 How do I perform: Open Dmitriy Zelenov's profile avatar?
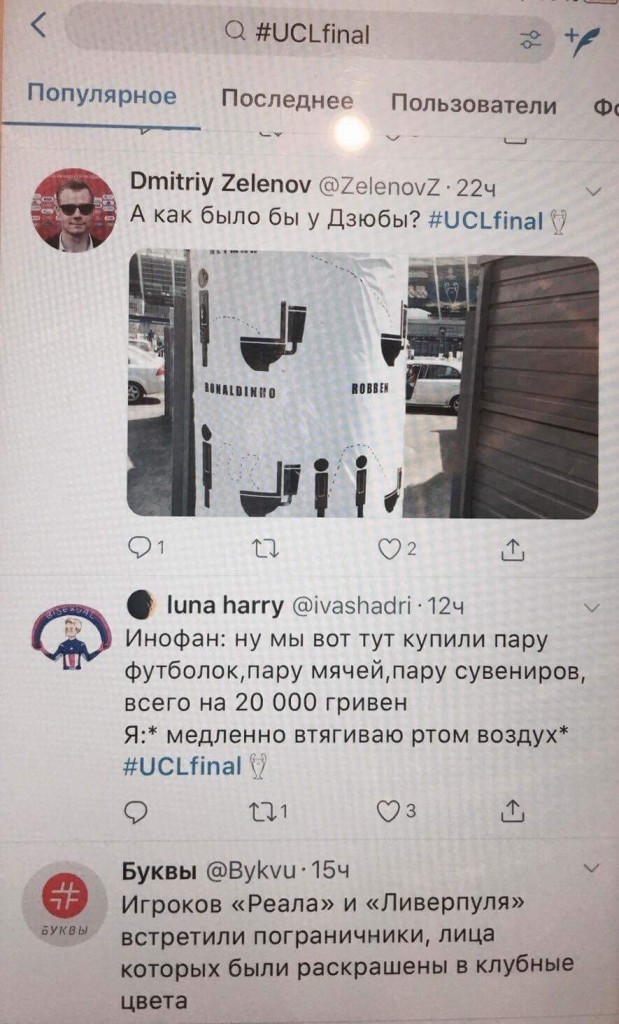[74, 209]
